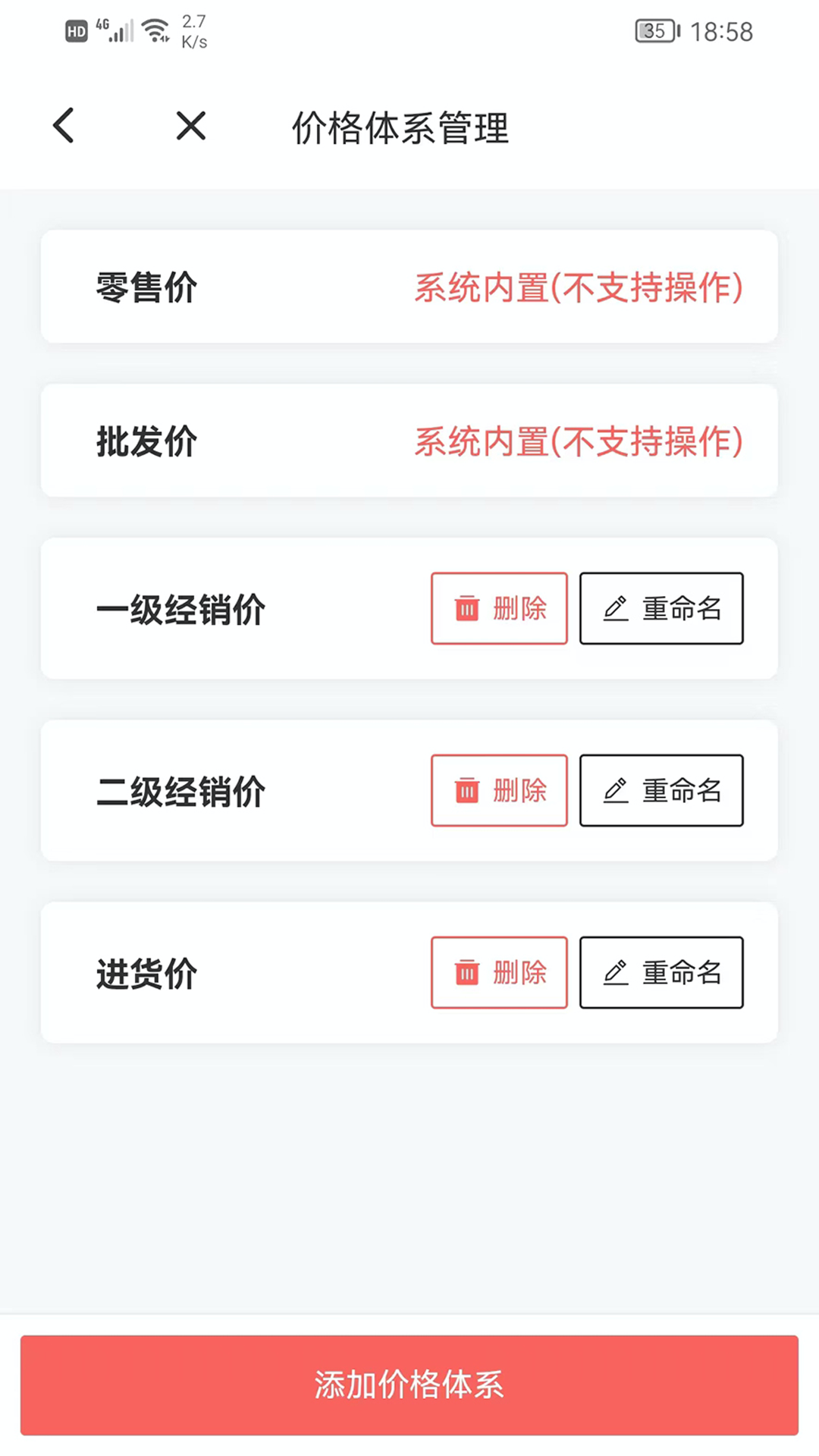Image resolution: width=819 pixels, height=1456 pixels.
Task: Tap the X to close this page
Action: [x=190, y=126]
